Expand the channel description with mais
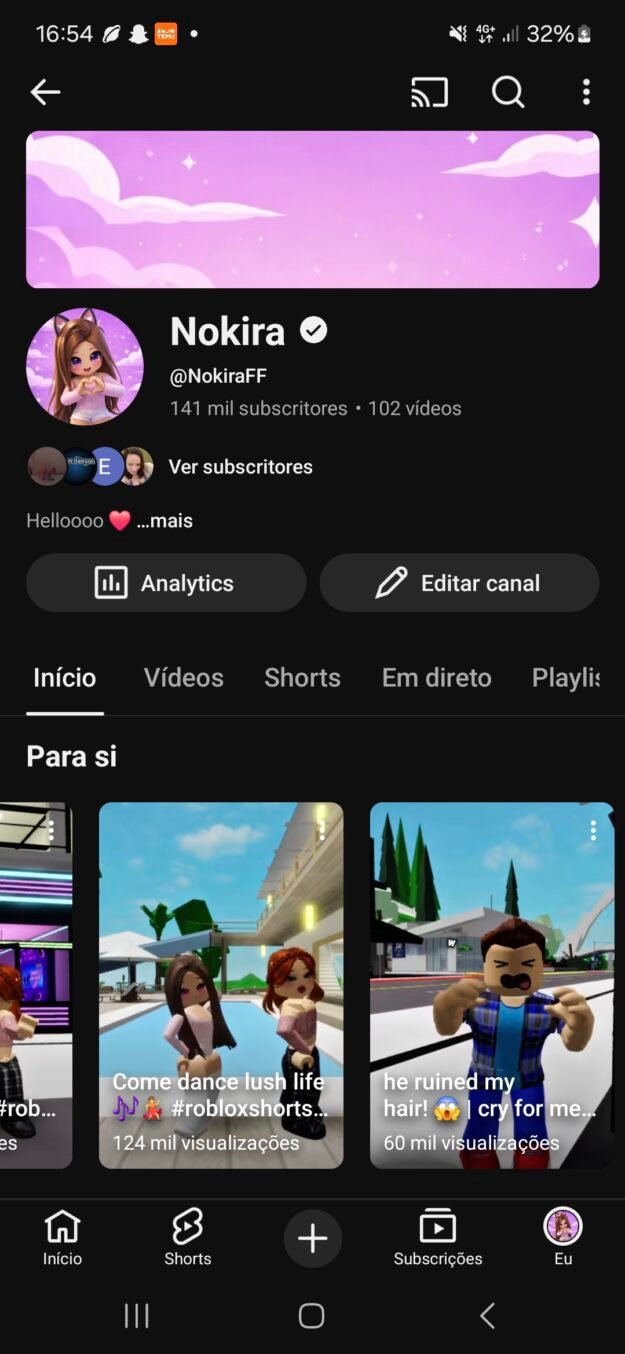The width and height of the screenshot is (625, 1354). 166,521
